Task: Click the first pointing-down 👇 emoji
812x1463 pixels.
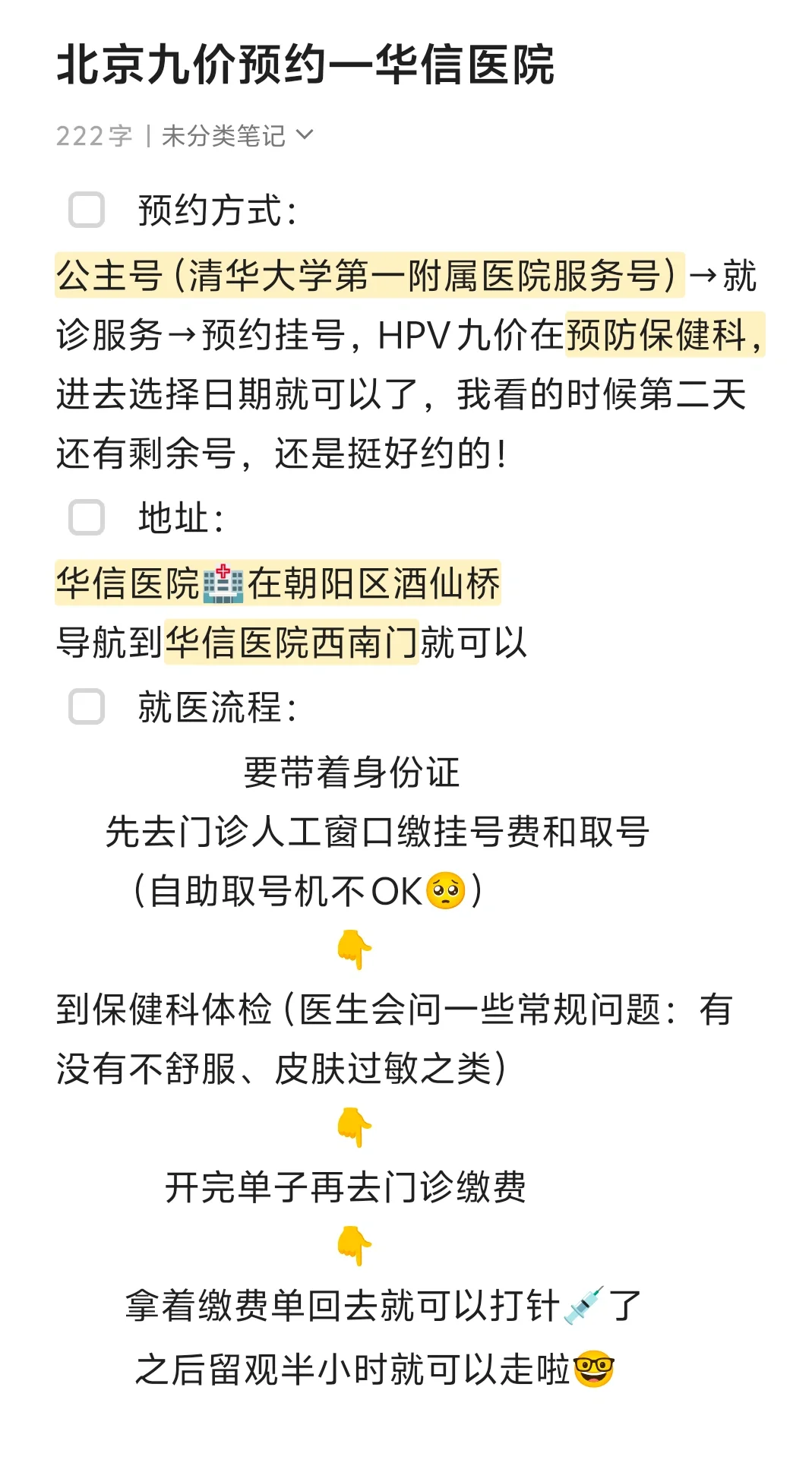Action: coord(354,948)
